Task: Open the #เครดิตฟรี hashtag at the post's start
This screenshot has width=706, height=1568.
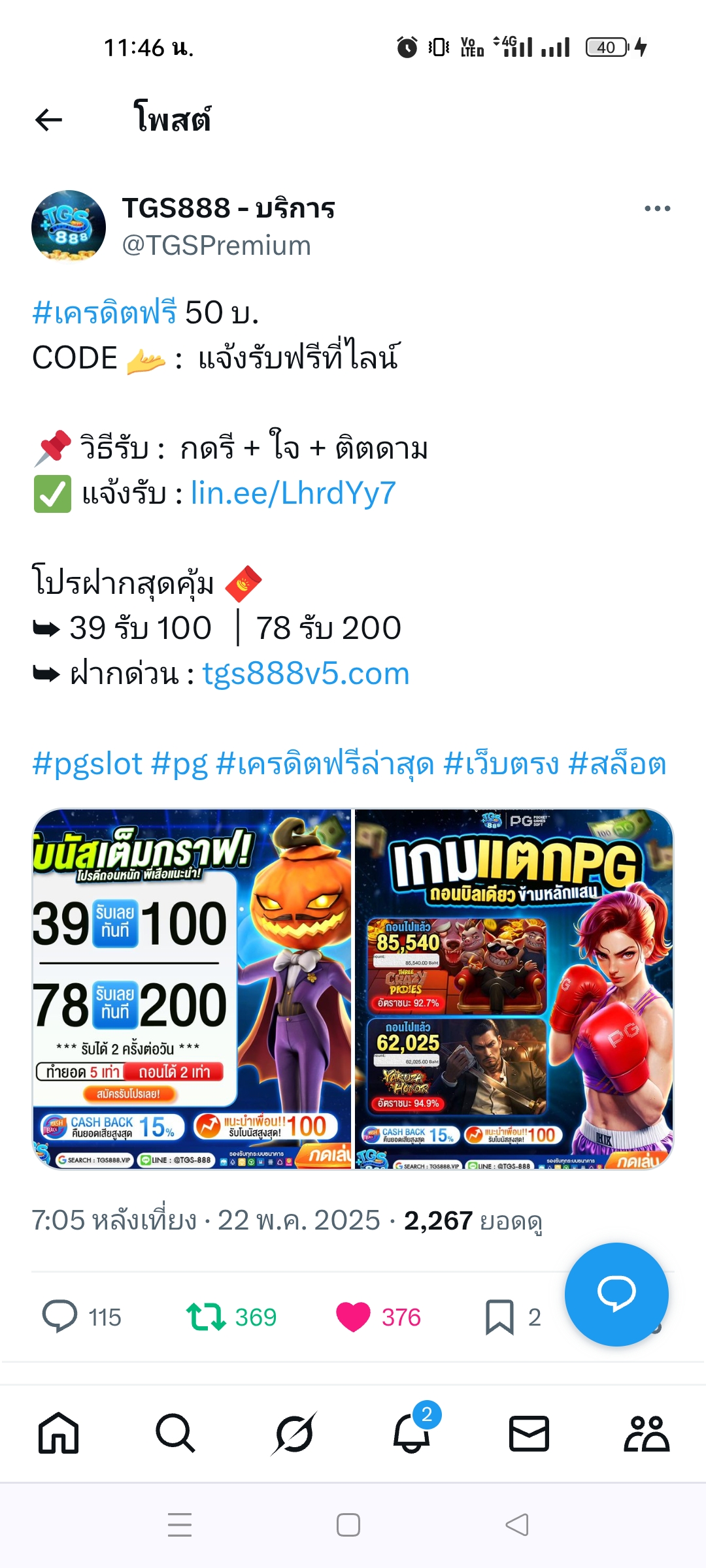Action: click(x=105, y=312)
